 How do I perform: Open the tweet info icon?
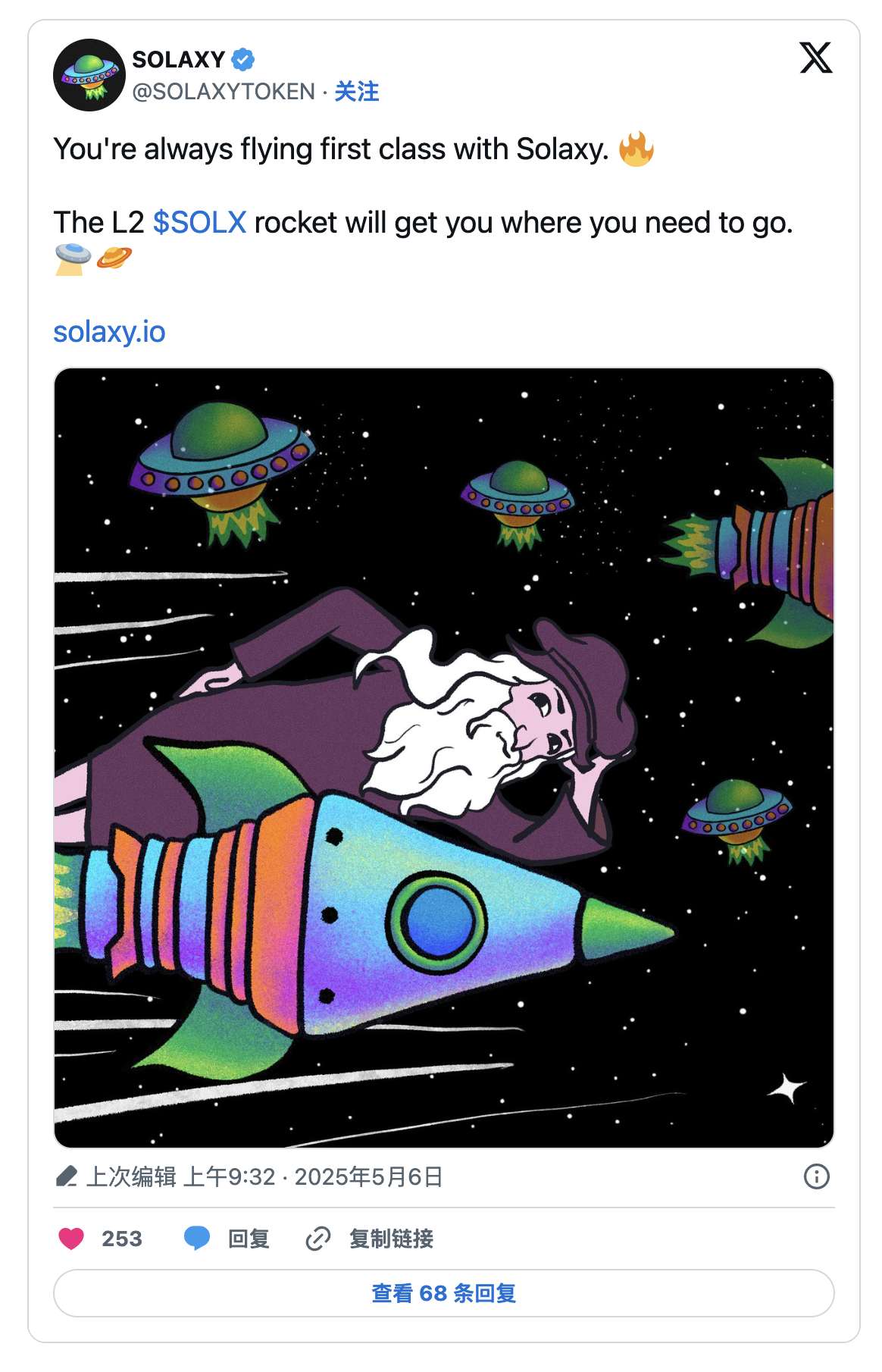point(816,1176)
